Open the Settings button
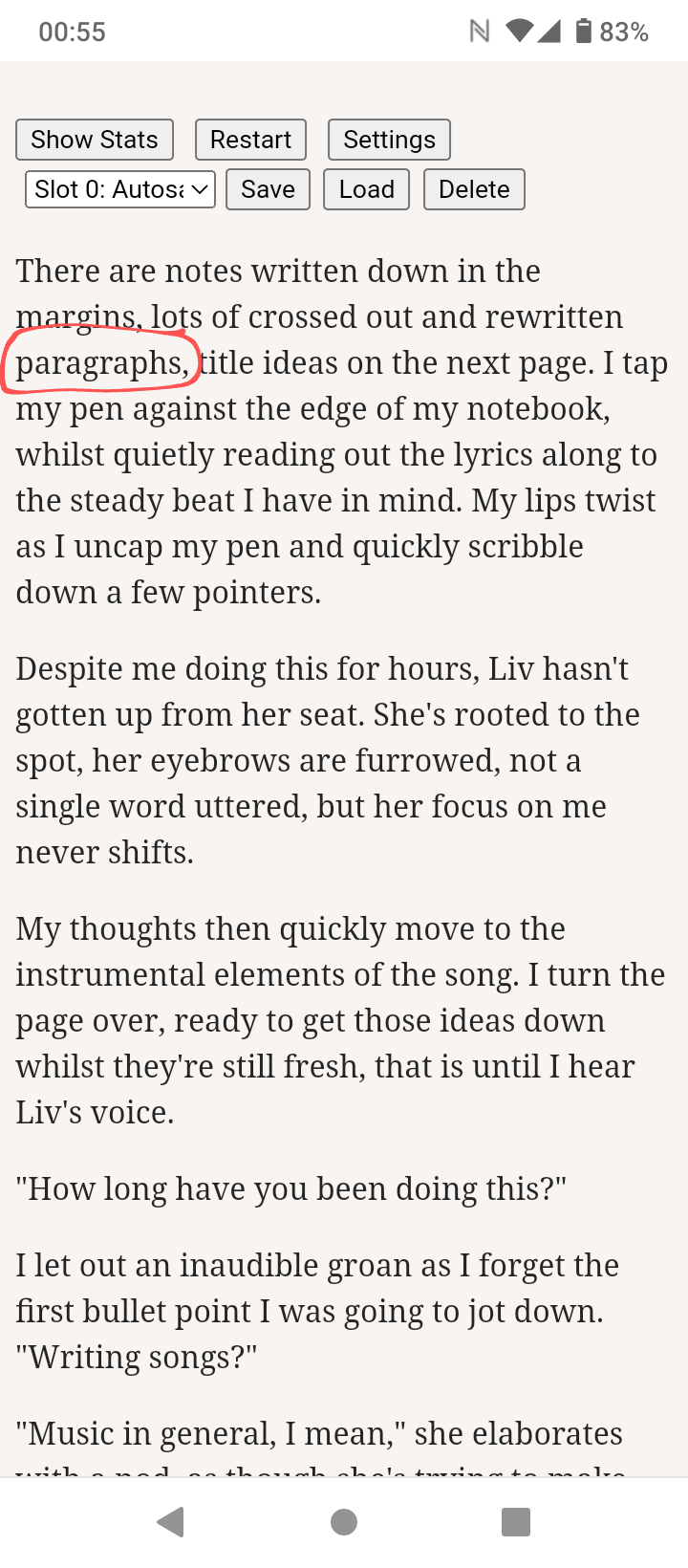The width and height of the screenshot is (688, 1568). tap(389, 140)
